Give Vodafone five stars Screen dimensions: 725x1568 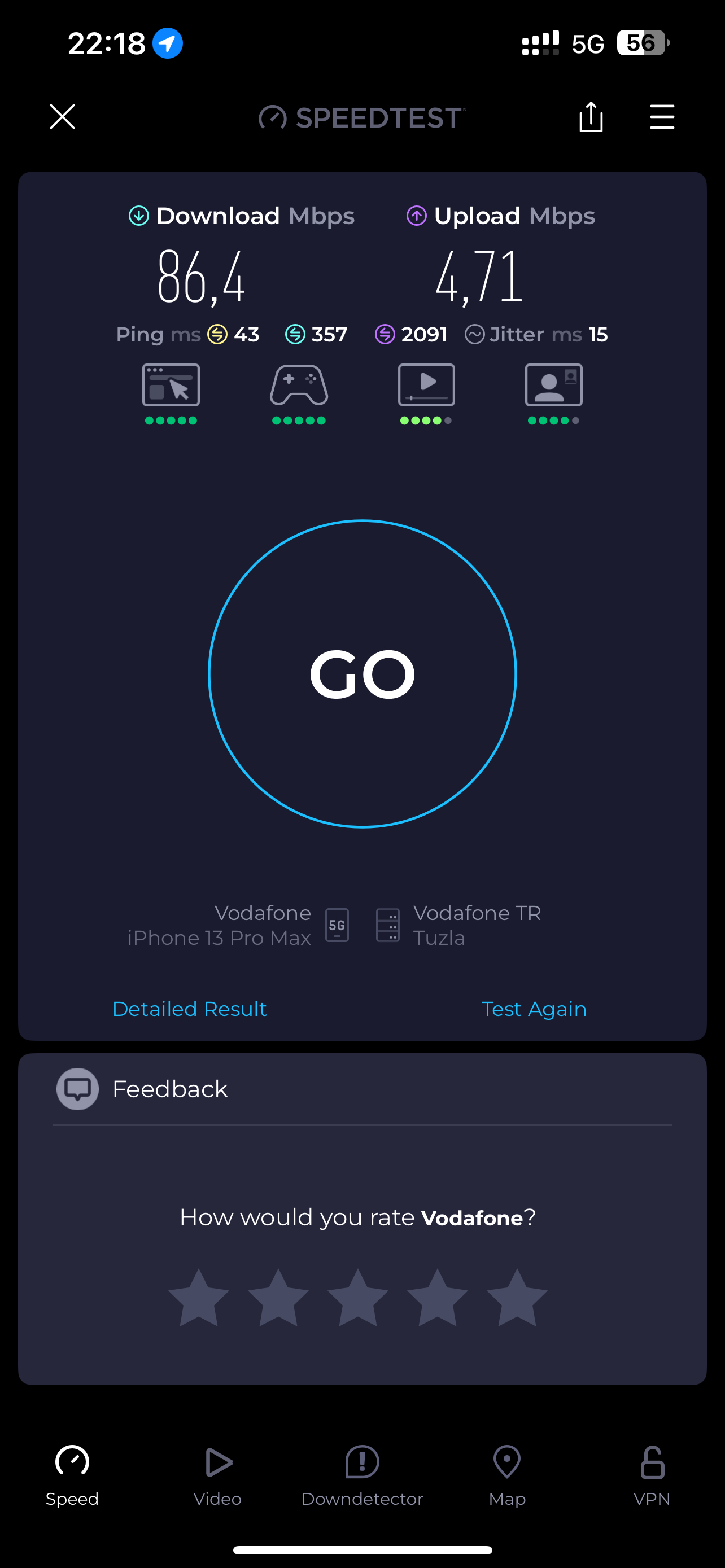pyautogui.click(x=517, y=1297)
